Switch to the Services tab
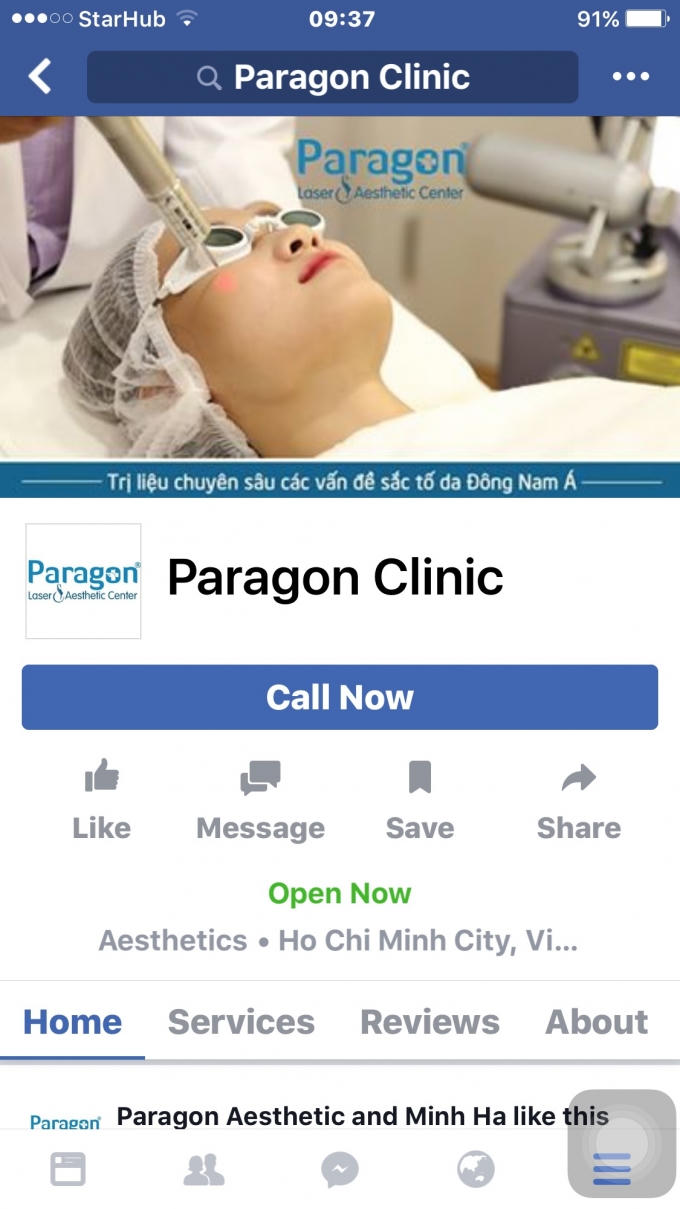680x1209 pixels. (241, 1022)
